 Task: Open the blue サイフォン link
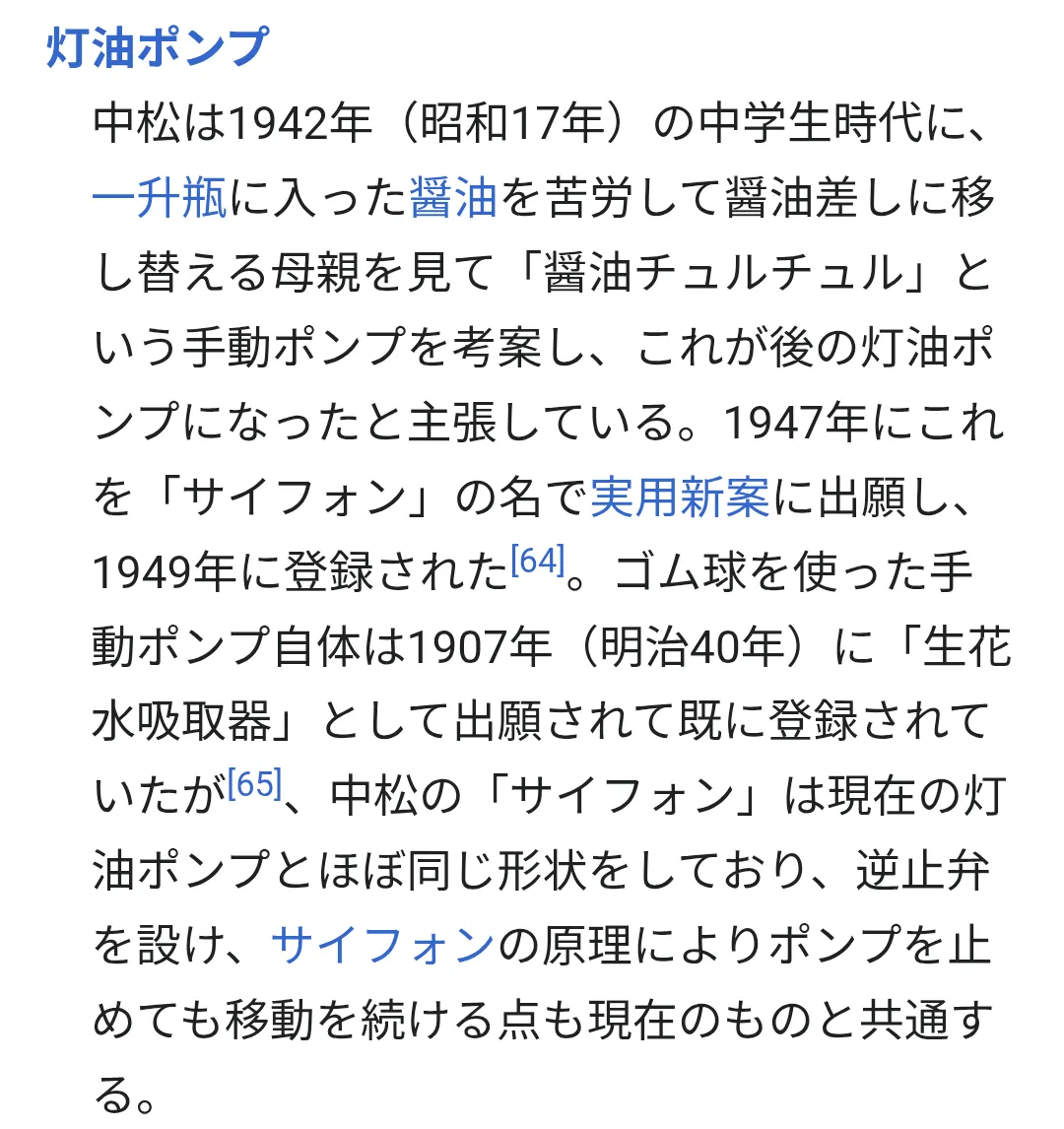coord(382,946)
